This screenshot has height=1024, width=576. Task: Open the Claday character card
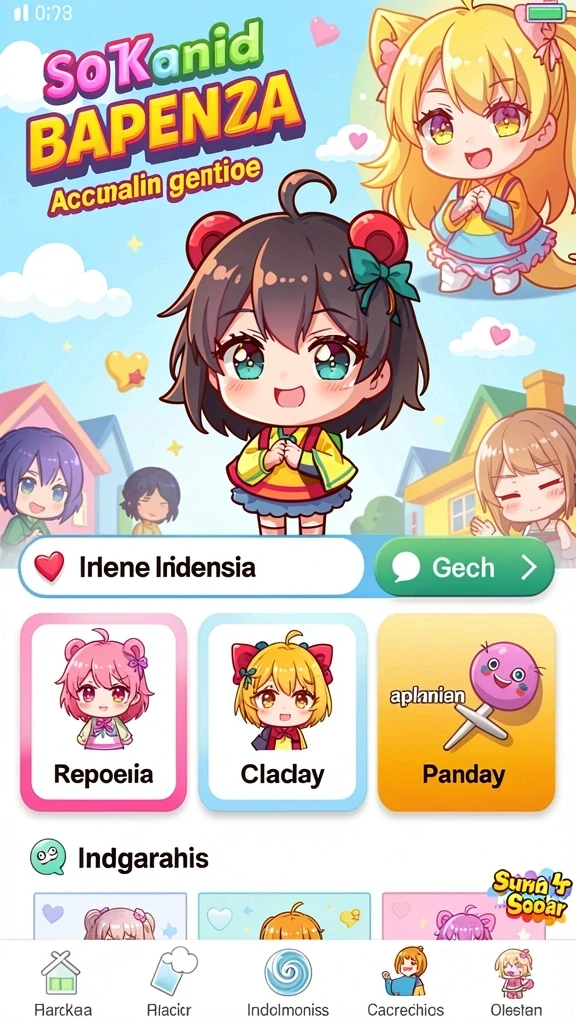(x=282, y=712)
